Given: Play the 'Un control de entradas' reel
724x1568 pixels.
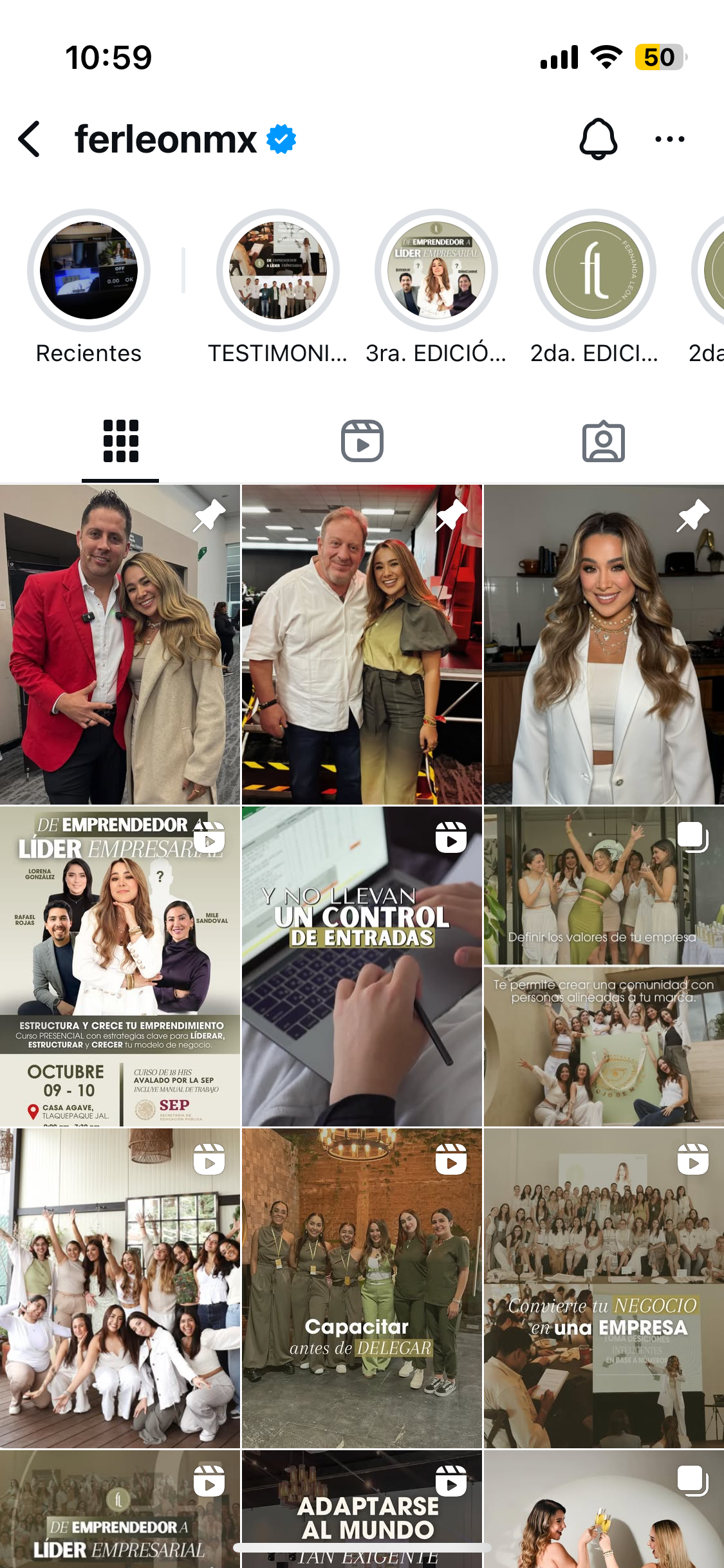Looking at the screenshot, I should (x=362, y=967).
